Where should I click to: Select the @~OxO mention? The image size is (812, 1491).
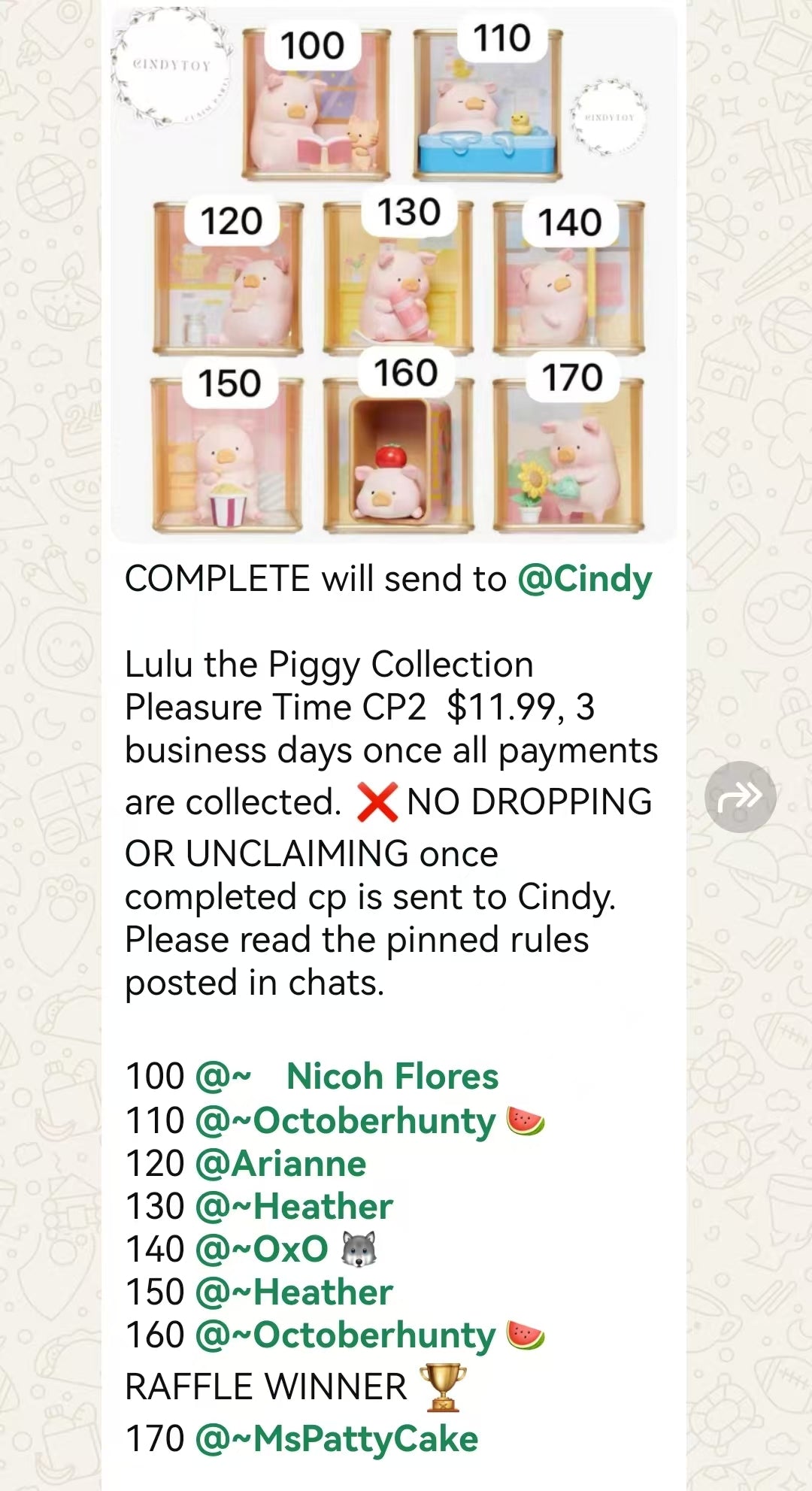(x=262, y=1250)
